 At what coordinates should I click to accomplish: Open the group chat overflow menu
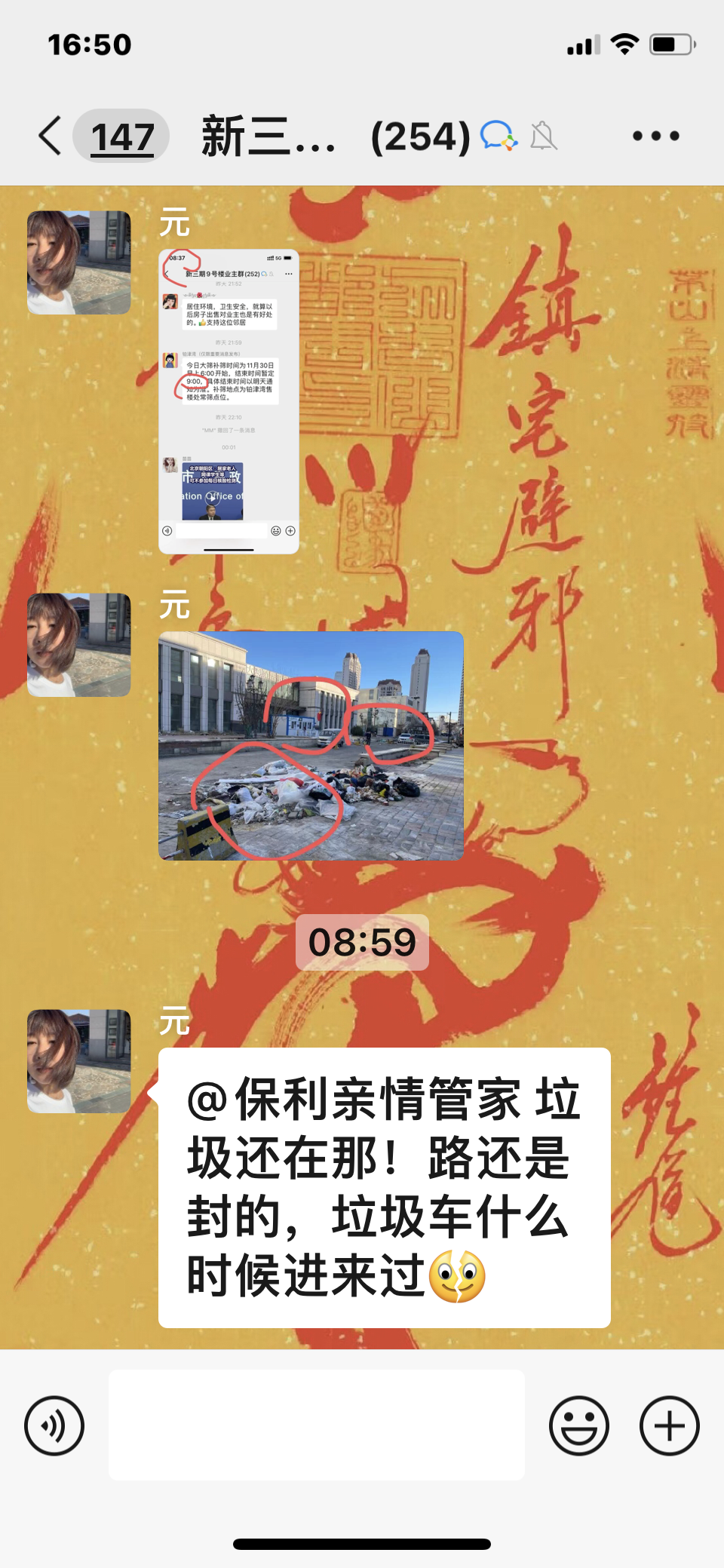(655, 136)
